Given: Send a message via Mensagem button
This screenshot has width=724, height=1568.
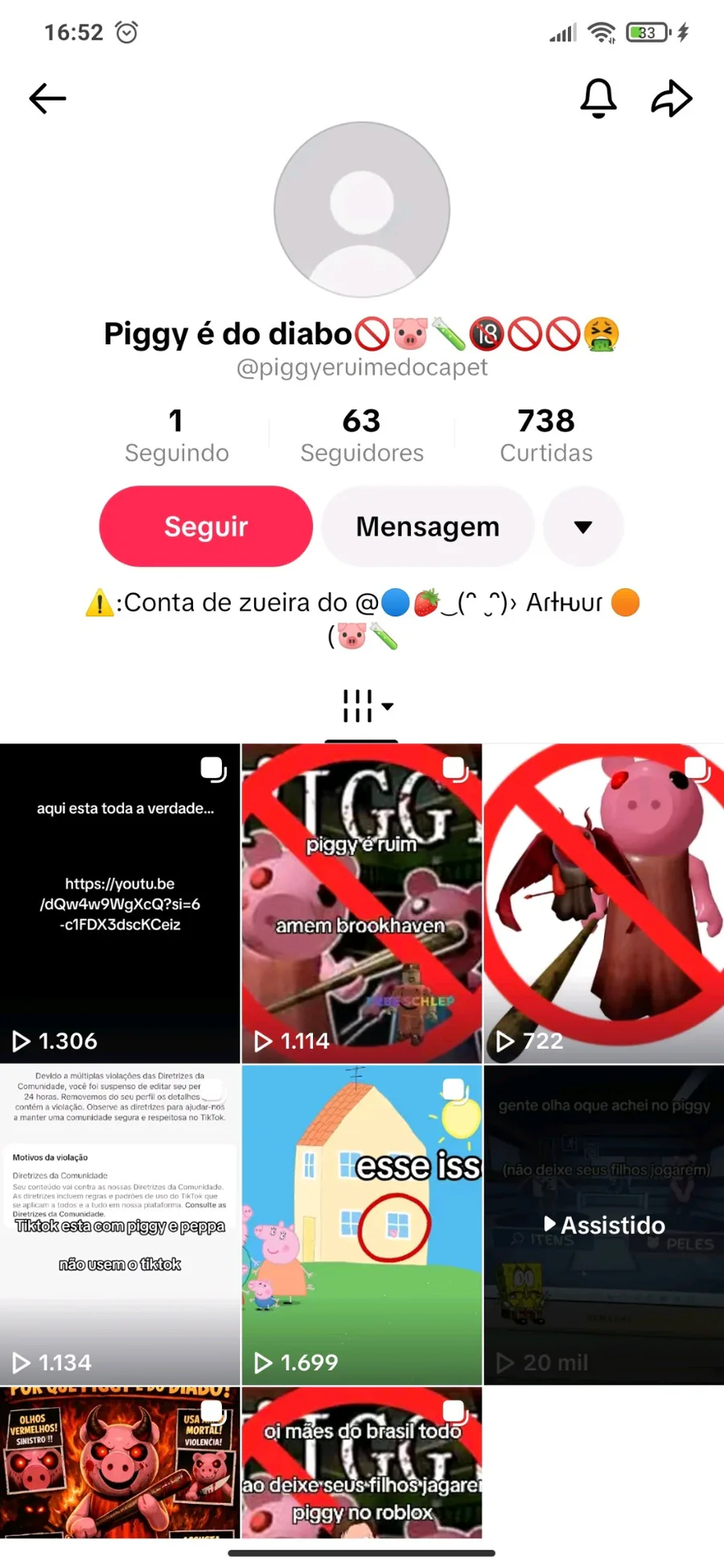Looking at the screenshot, I should (x=428, y=526).
